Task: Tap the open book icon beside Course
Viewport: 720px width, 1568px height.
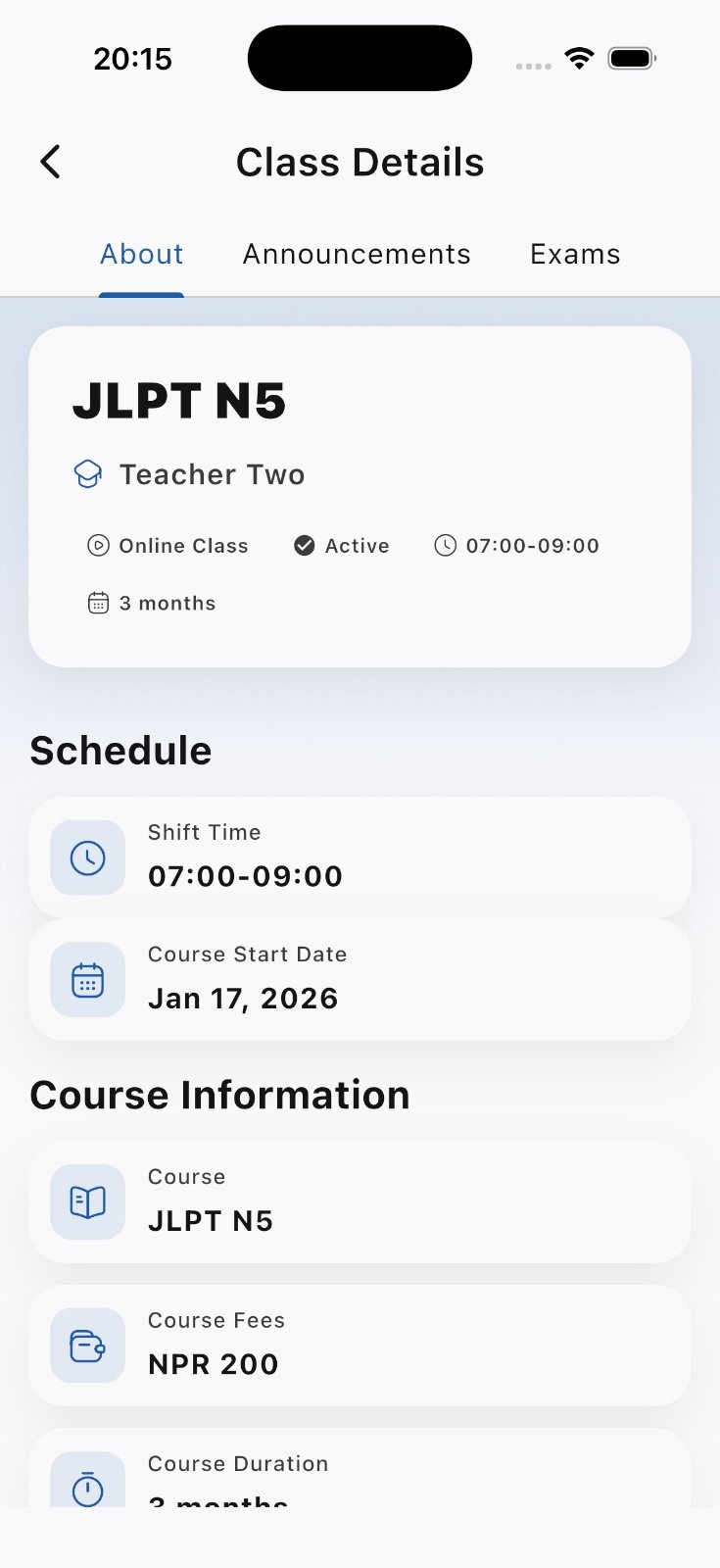Action: pyautogui.click(x=86, y=1201)
